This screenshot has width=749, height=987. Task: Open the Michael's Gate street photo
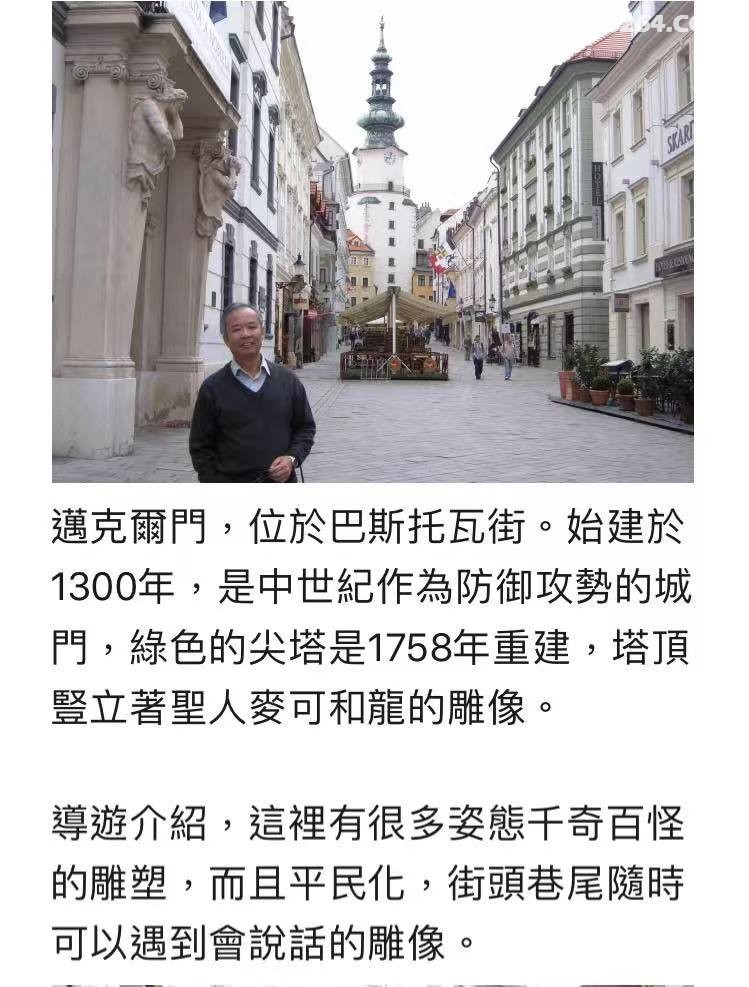click(x=373, y=242)
